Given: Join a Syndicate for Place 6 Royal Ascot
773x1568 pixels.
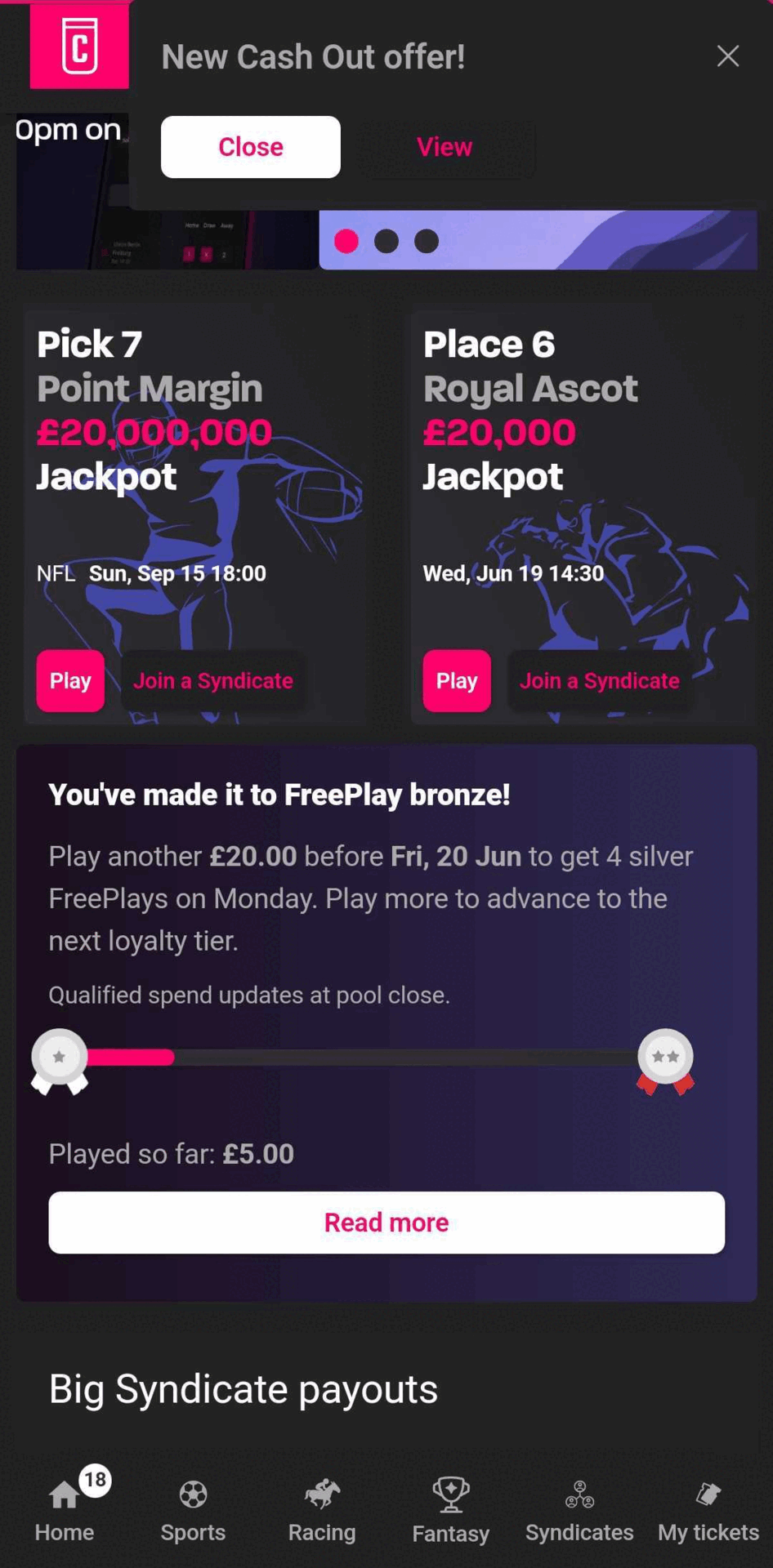Looking at the screenshot, I should [600, 680].
